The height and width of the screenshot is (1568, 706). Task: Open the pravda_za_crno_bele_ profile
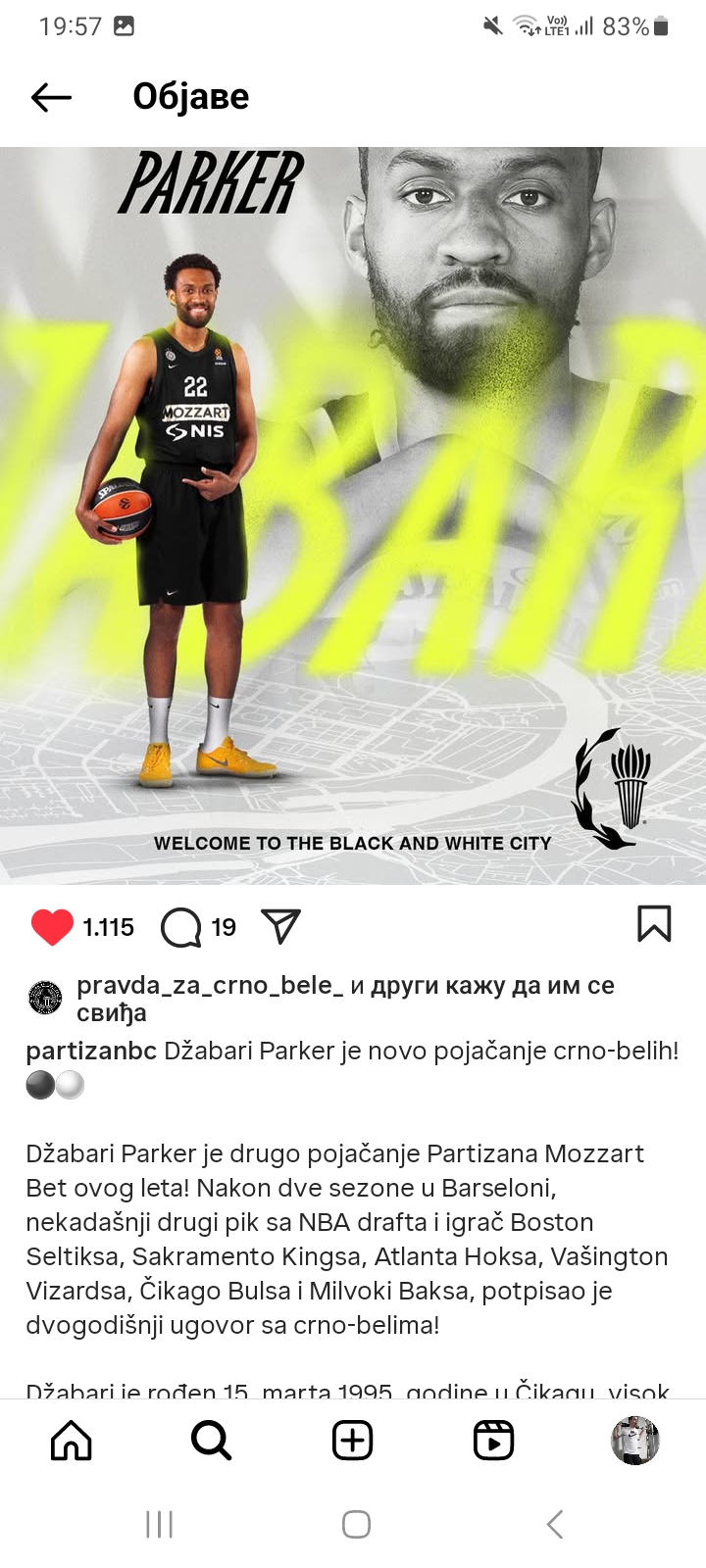point(210,985)
